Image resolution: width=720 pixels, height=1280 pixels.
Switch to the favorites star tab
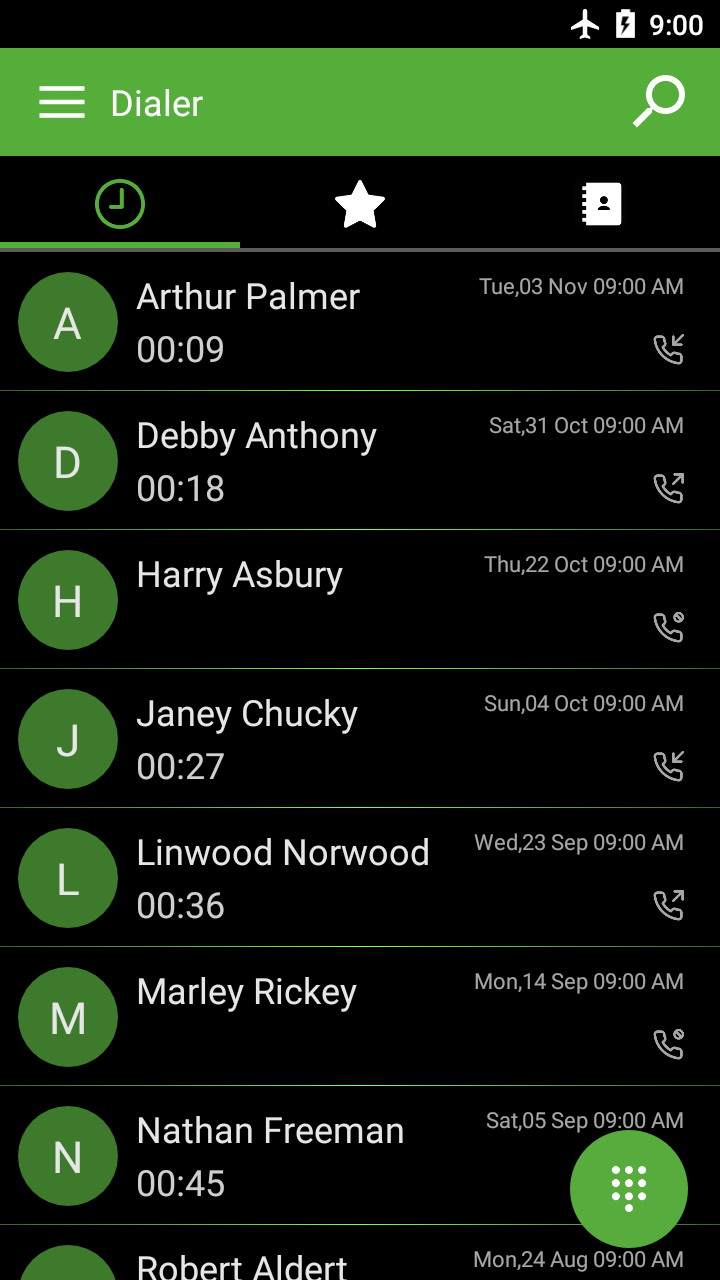coord(360,205)
